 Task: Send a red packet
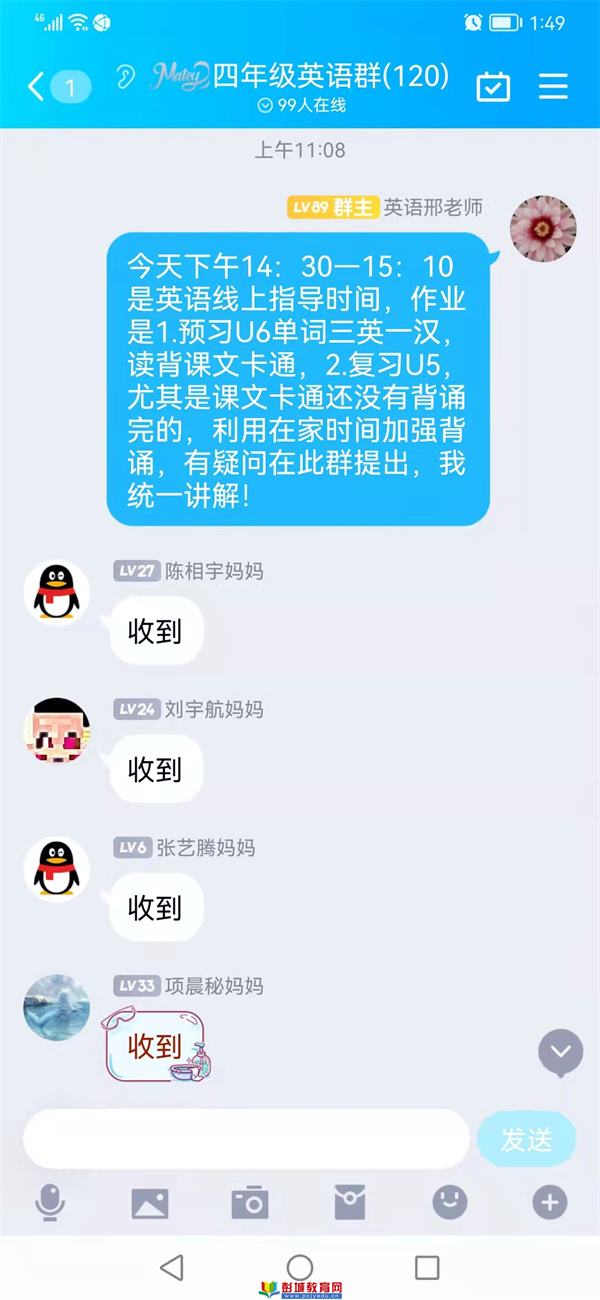click(350, 1203)
